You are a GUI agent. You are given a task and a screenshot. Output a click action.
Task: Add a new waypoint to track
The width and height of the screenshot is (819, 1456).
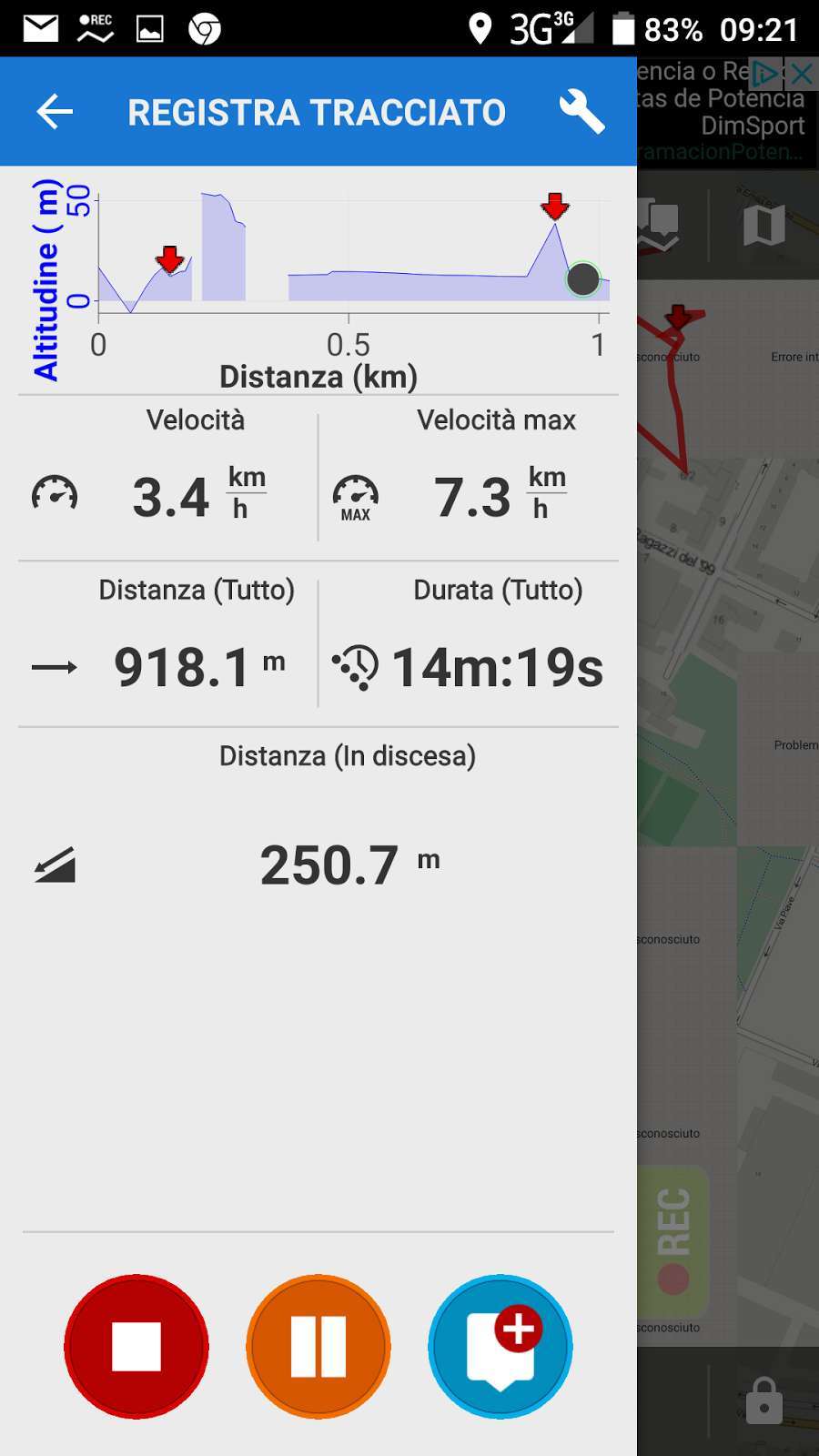(500, 1346)
